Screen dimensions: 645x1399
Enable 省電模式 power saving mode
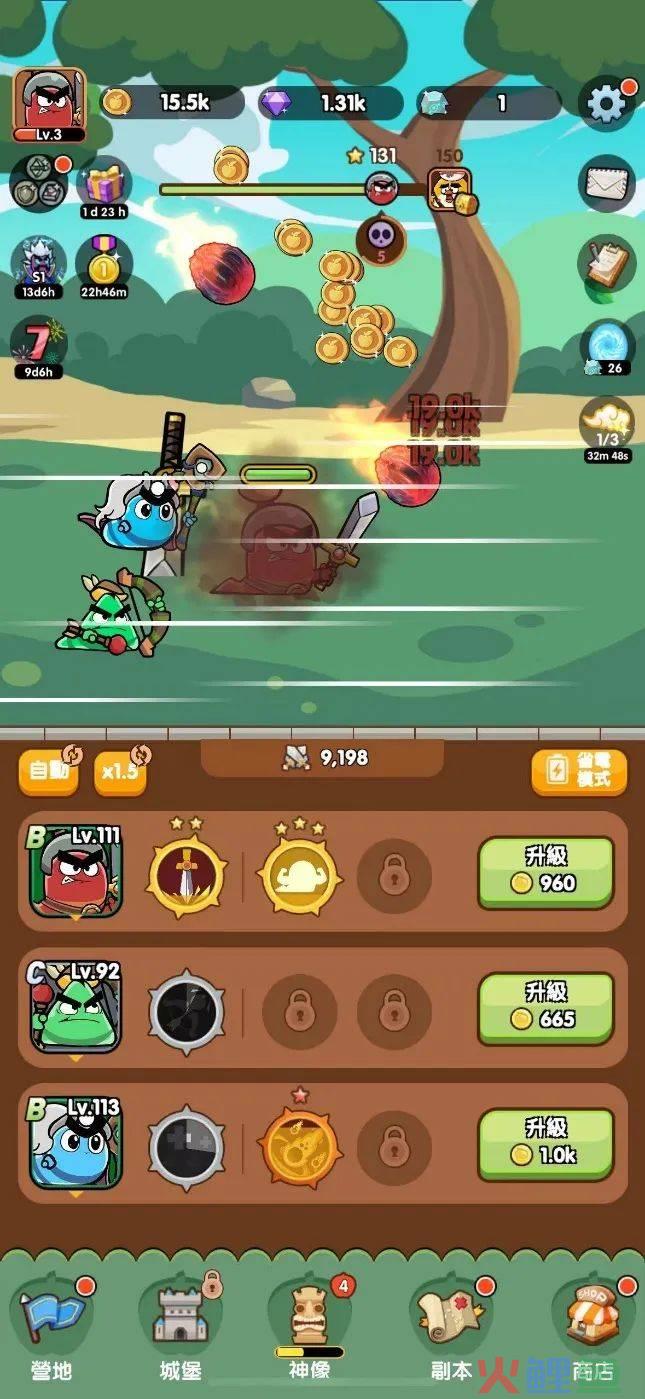579,771
